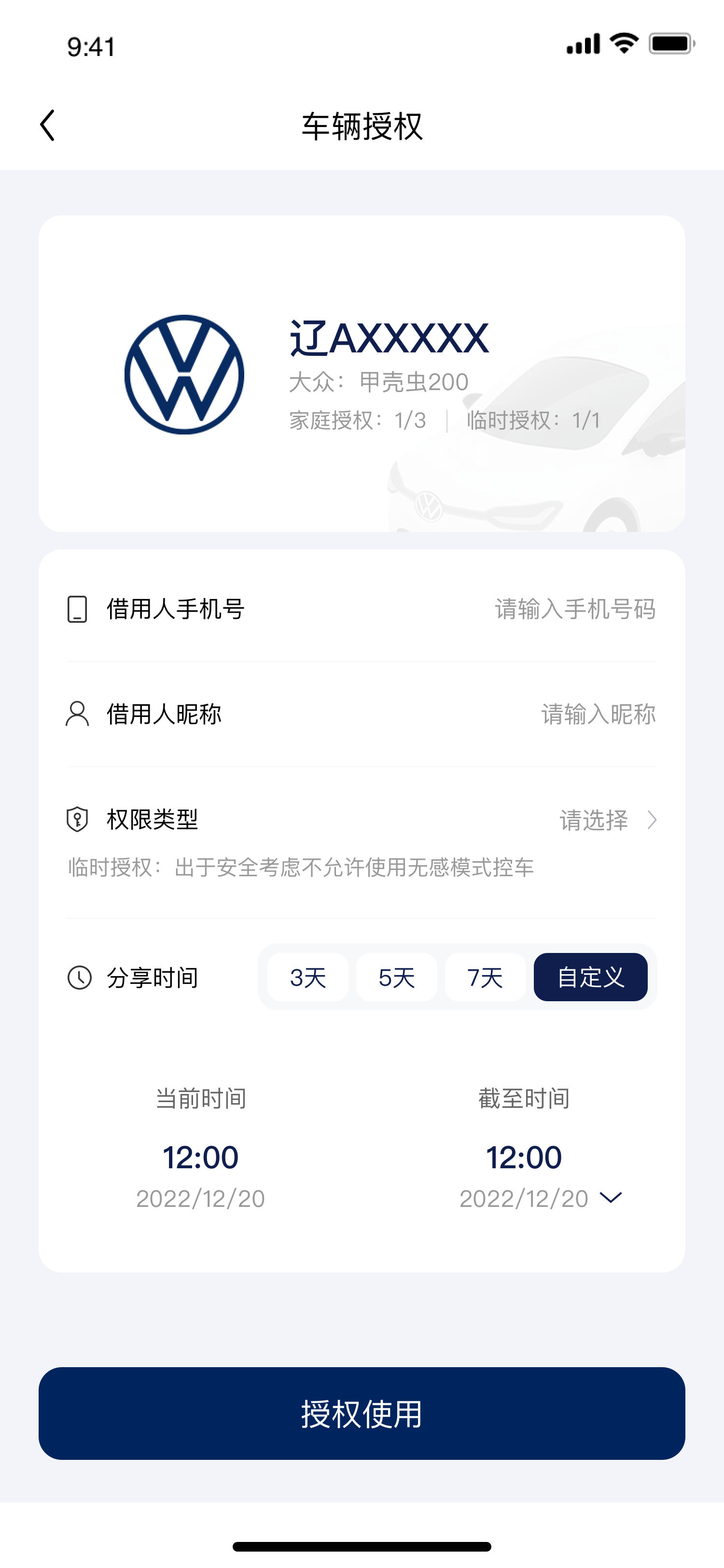The image size is (724, 1568).
Task: Click the phone icon beside 借用人手机号
Action: click(77, 609)
